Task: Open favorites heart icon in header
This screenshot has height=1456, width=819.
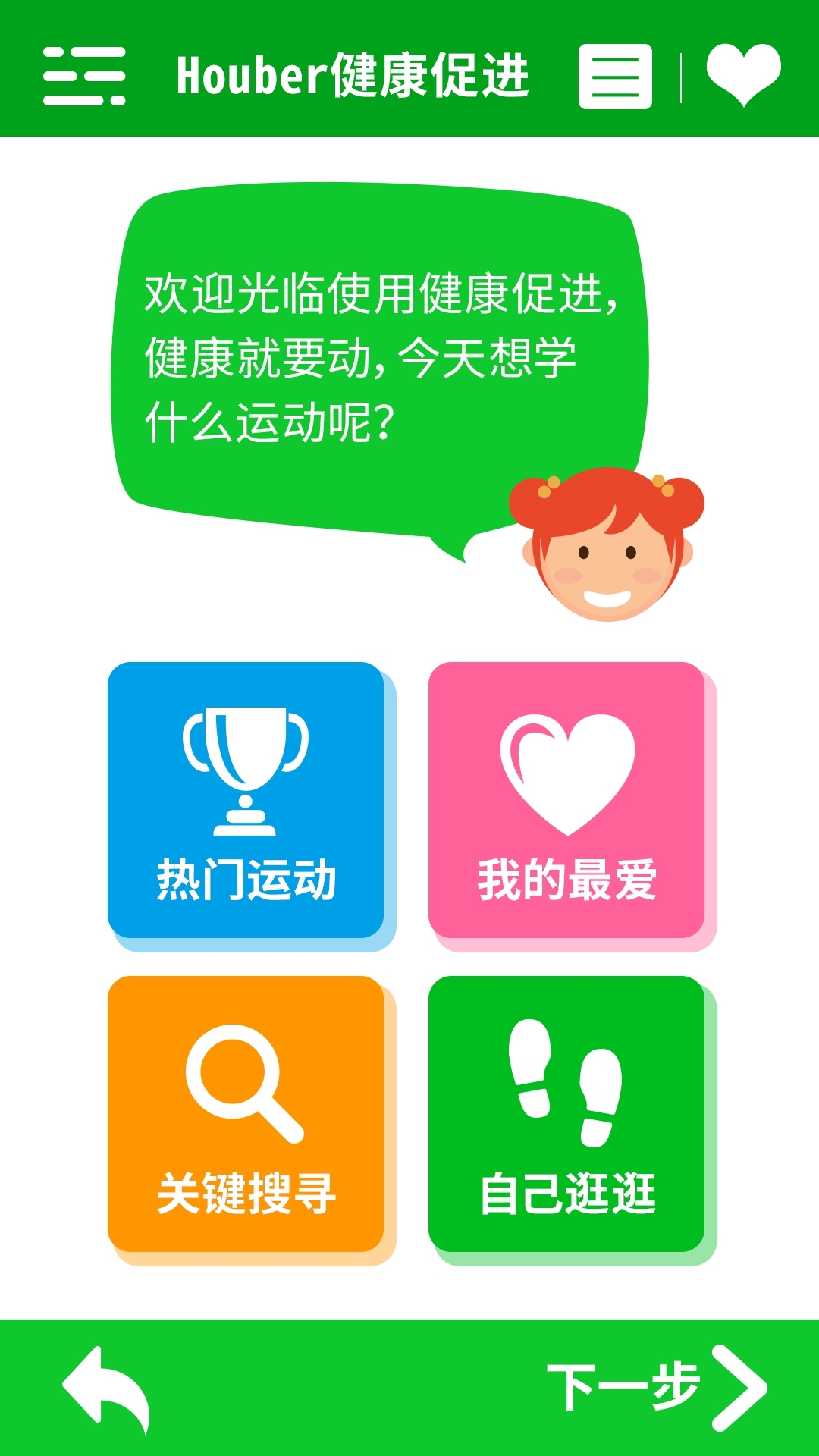Action: [x=743, y=74]
